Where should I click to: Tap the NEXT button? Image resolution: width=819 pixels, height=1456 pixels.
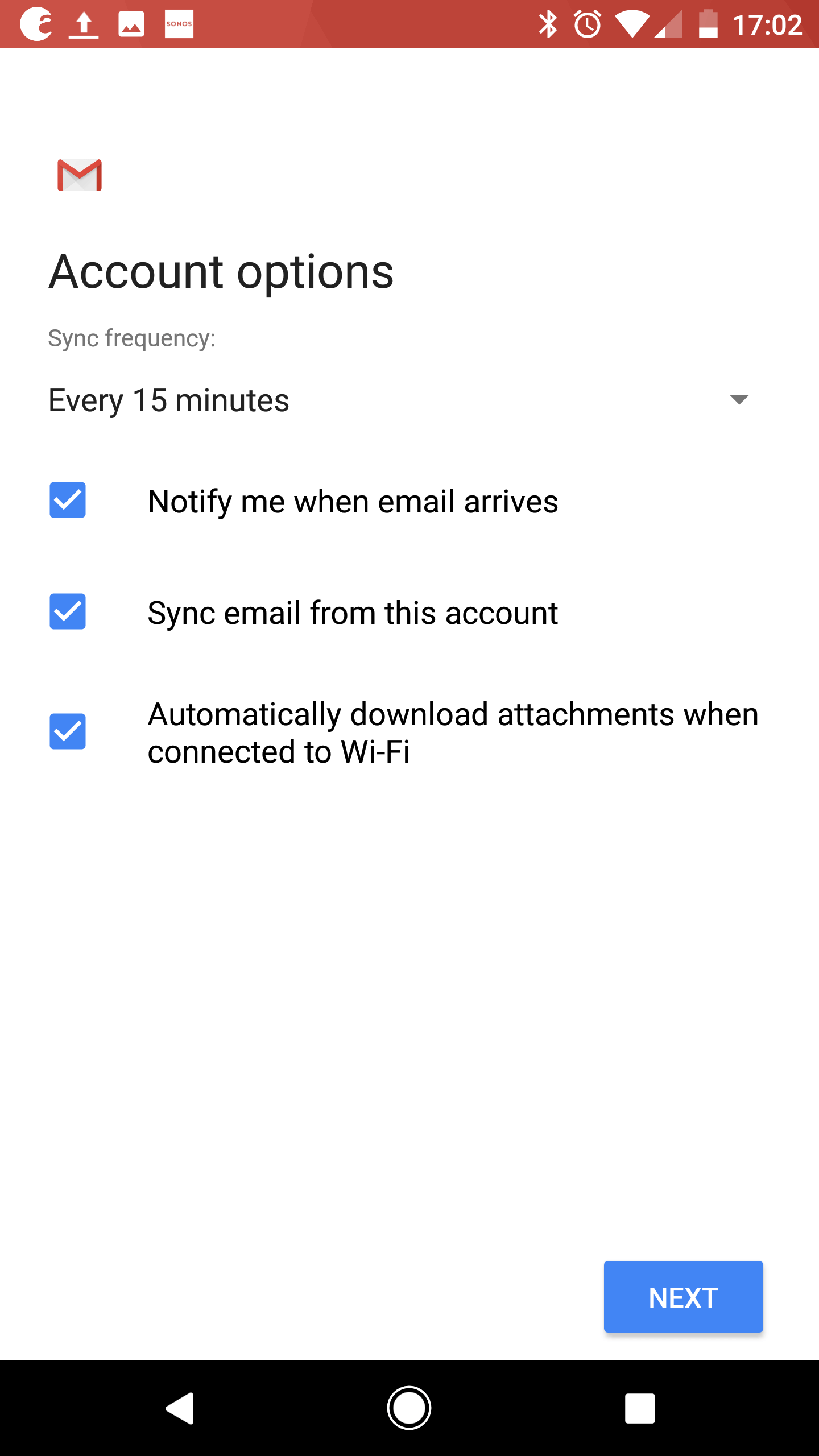(683, 1297)
